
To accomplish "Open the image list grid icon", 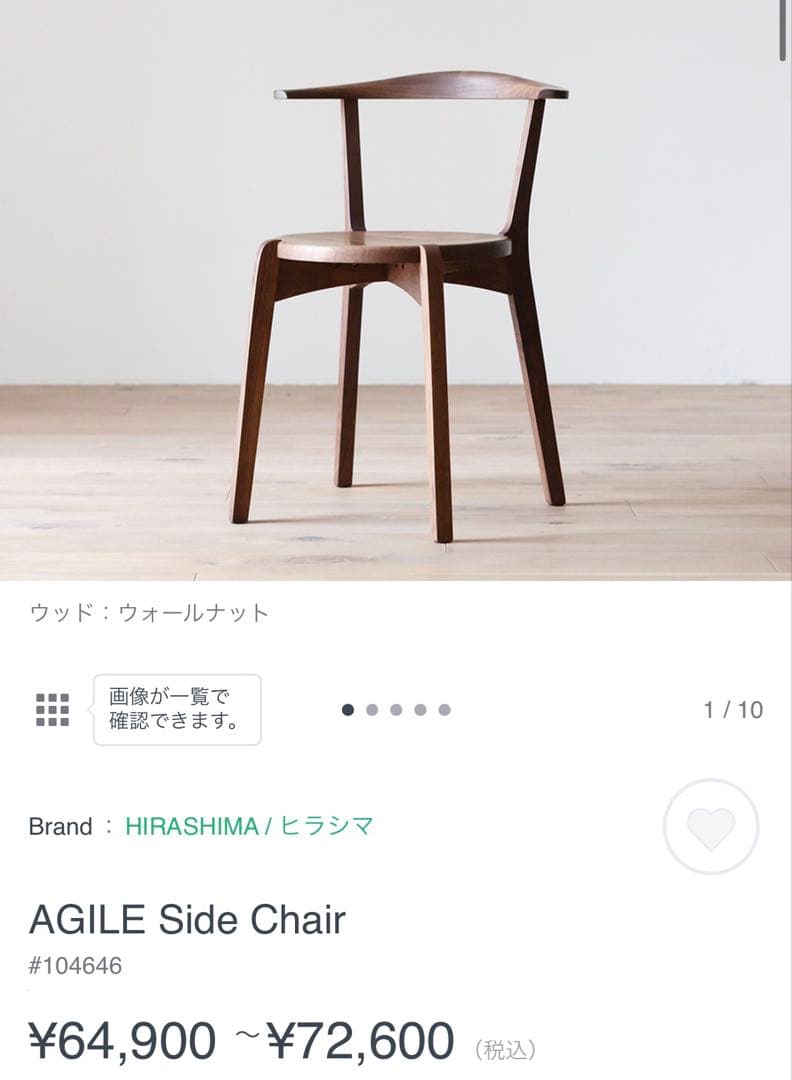I will [x=54, y=707].
